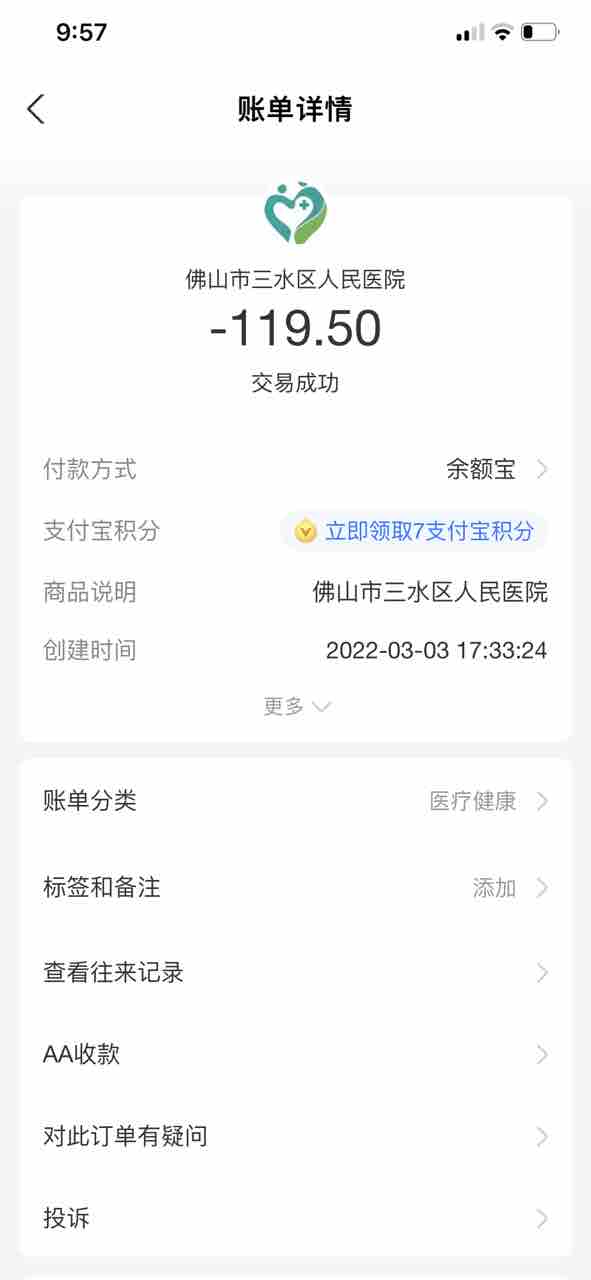591x1280 pixels.
Task: Tap 投诉 to file complaint
Action: [x=296, y=1218]
